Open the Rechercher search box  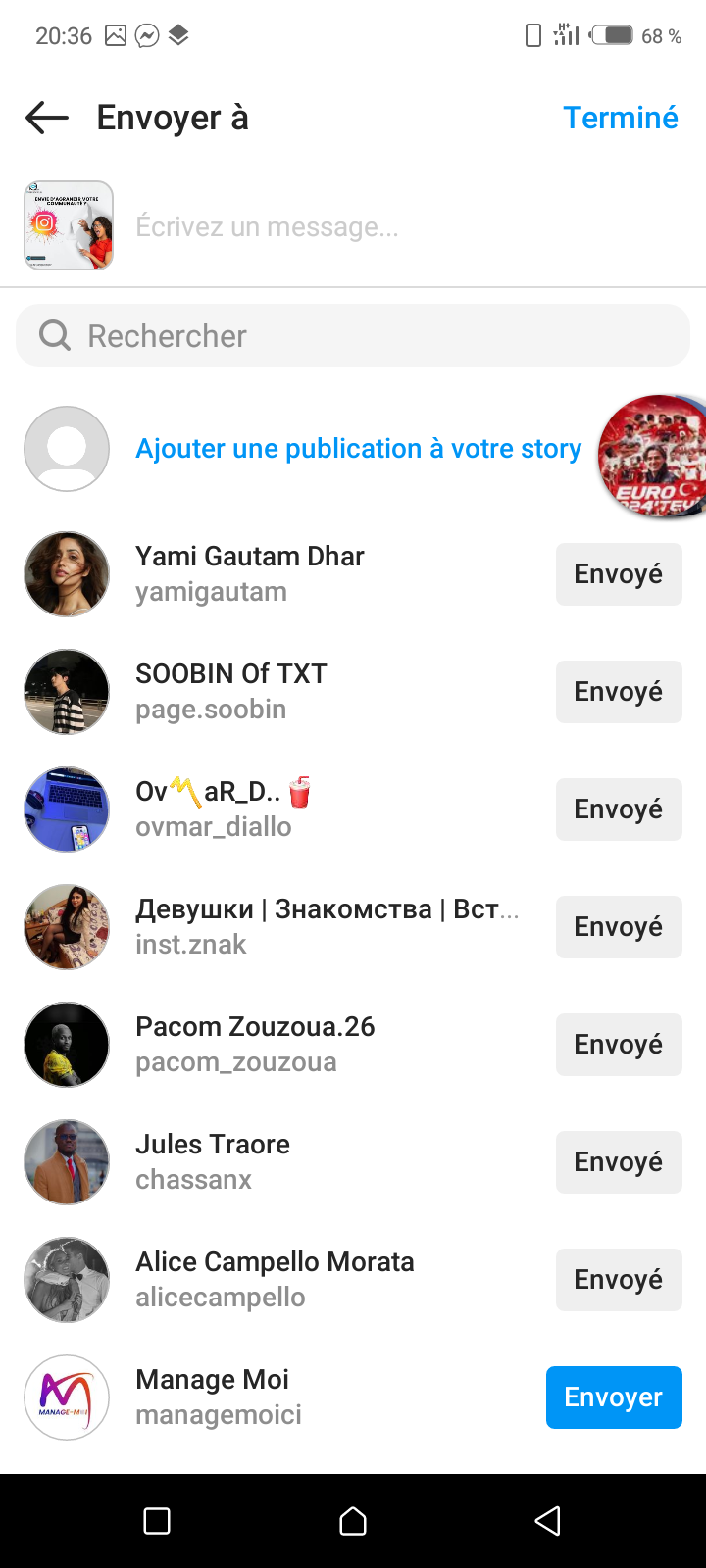point(353,336)
